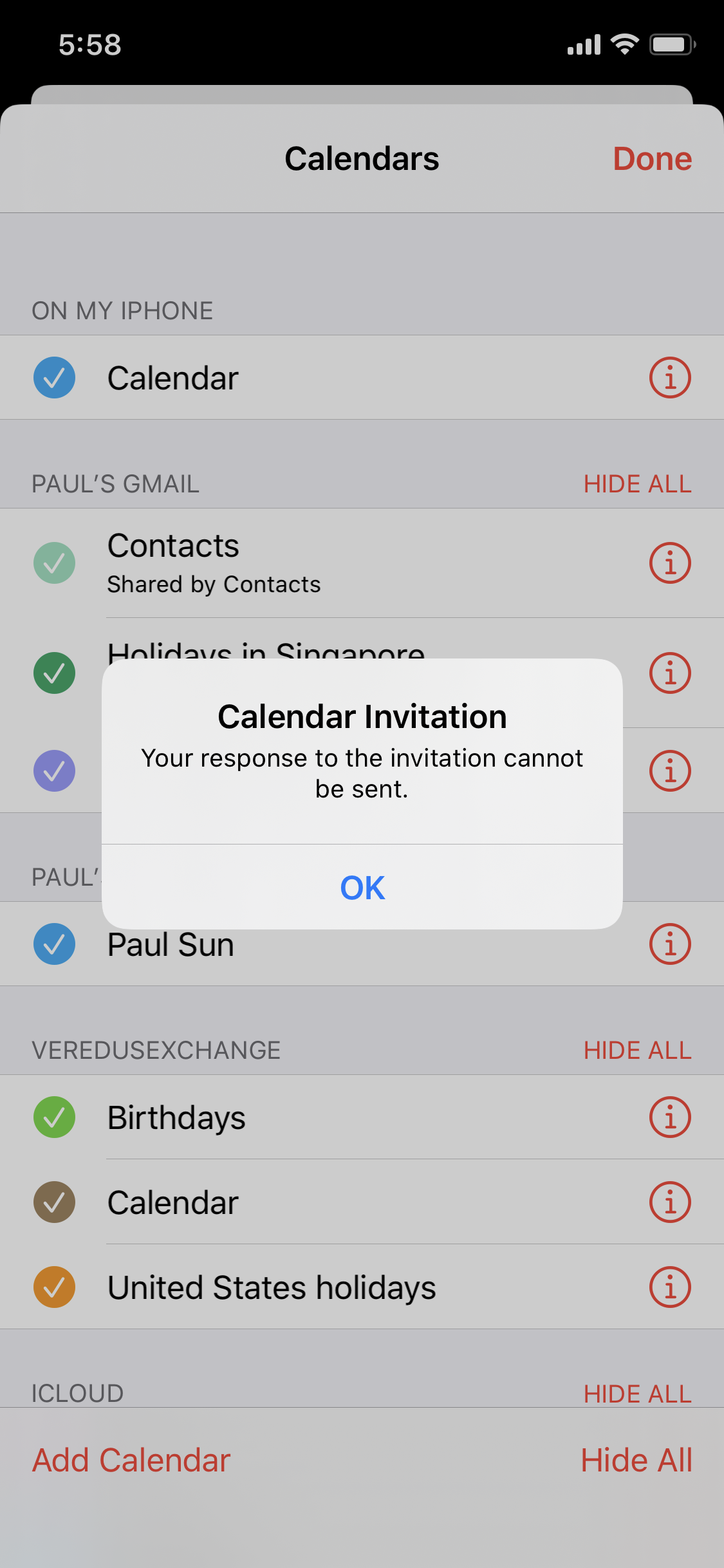Viewport: 724px width, 1568px height.
Task: Tap Add Calendar
Action: [131, 1461]
